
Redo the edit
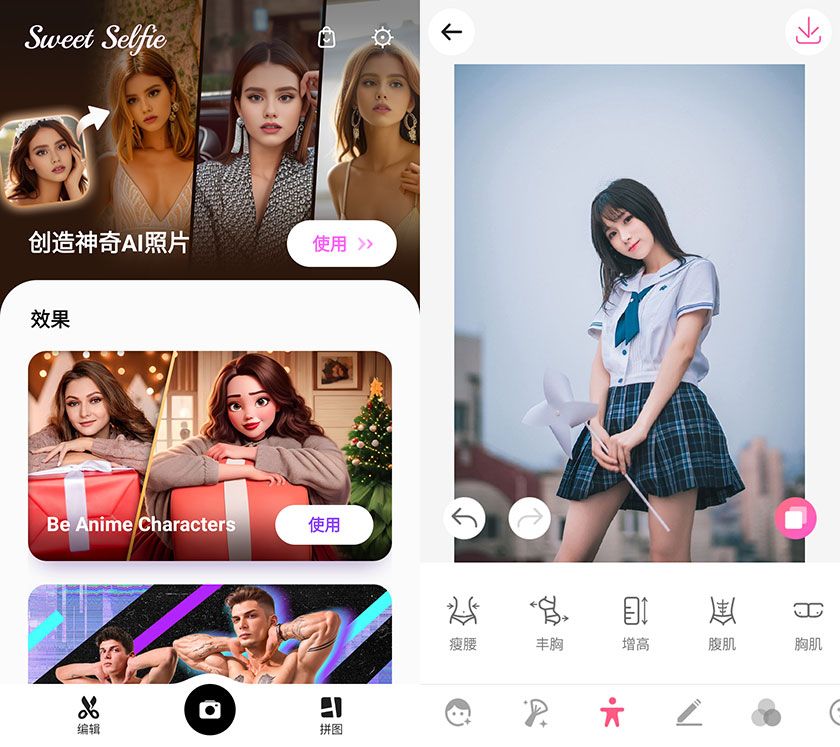pyautogui.click(x=530, y=518)
